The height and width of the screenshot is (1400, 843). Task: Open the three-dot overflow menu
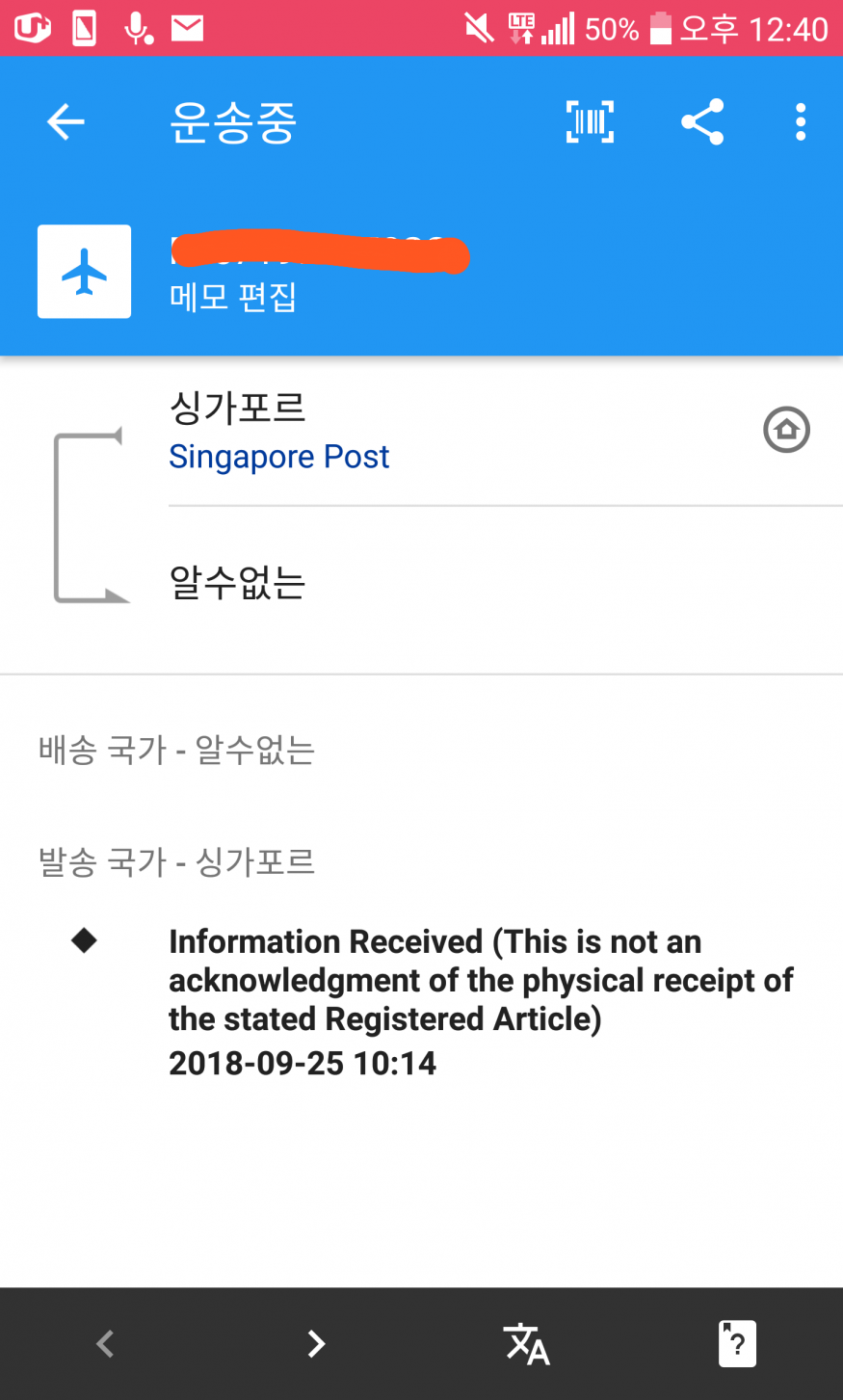coord(800,122)
